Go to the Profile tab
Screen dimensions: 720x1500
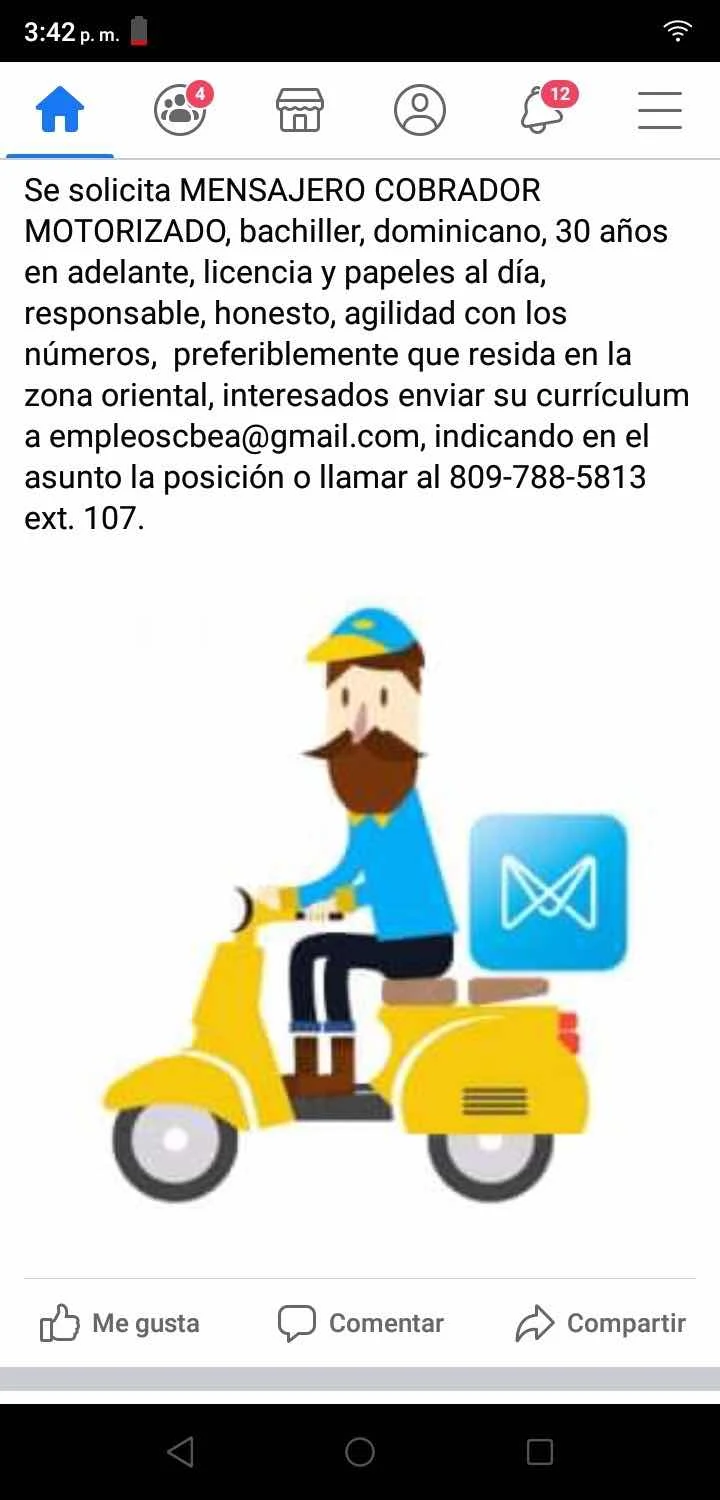coord(420,110)
